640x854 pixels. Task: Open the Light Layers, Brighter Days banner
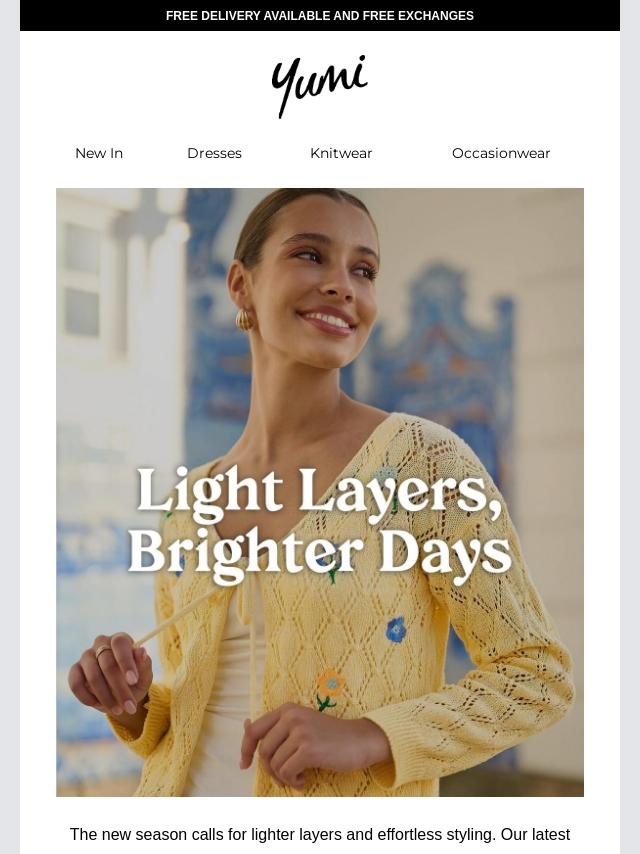(x=320, y=492)
